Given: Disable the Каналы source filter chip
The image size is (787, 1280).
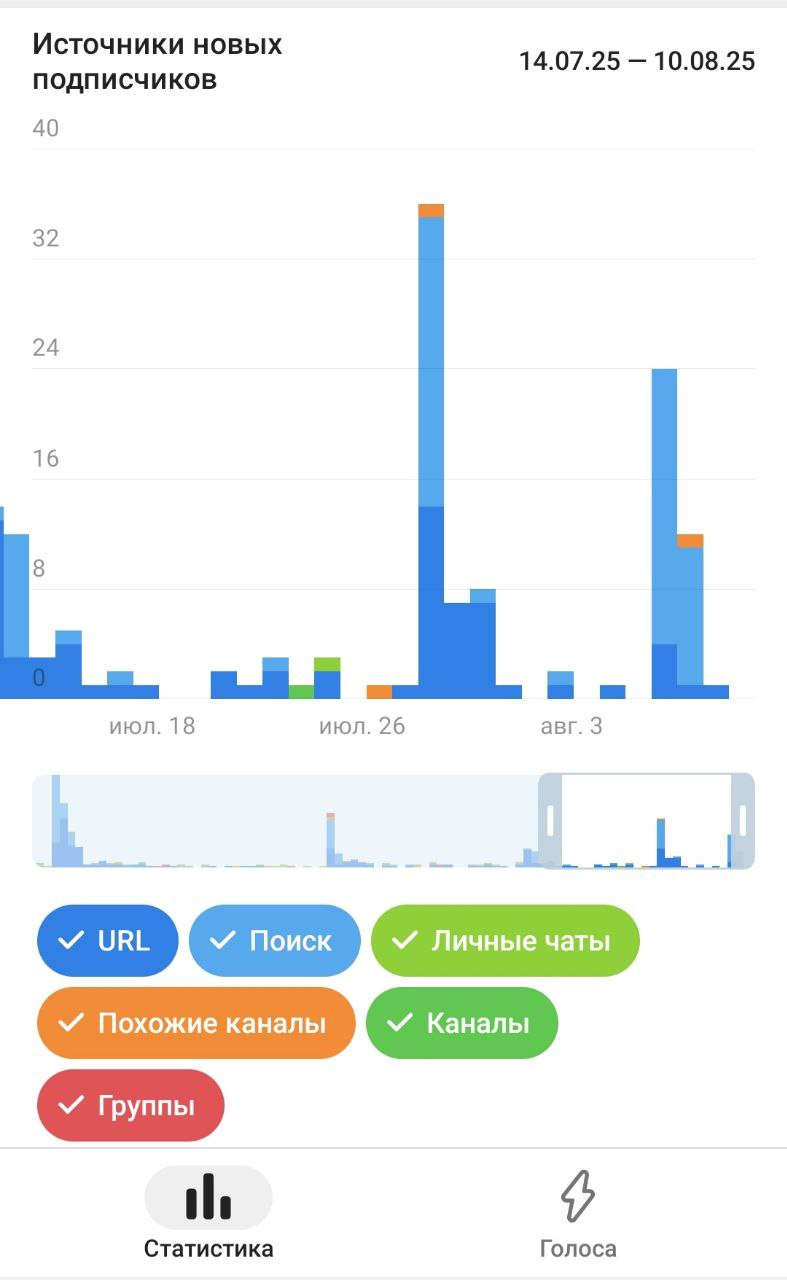Looking at the screenshot, I should coord(462,1023).
